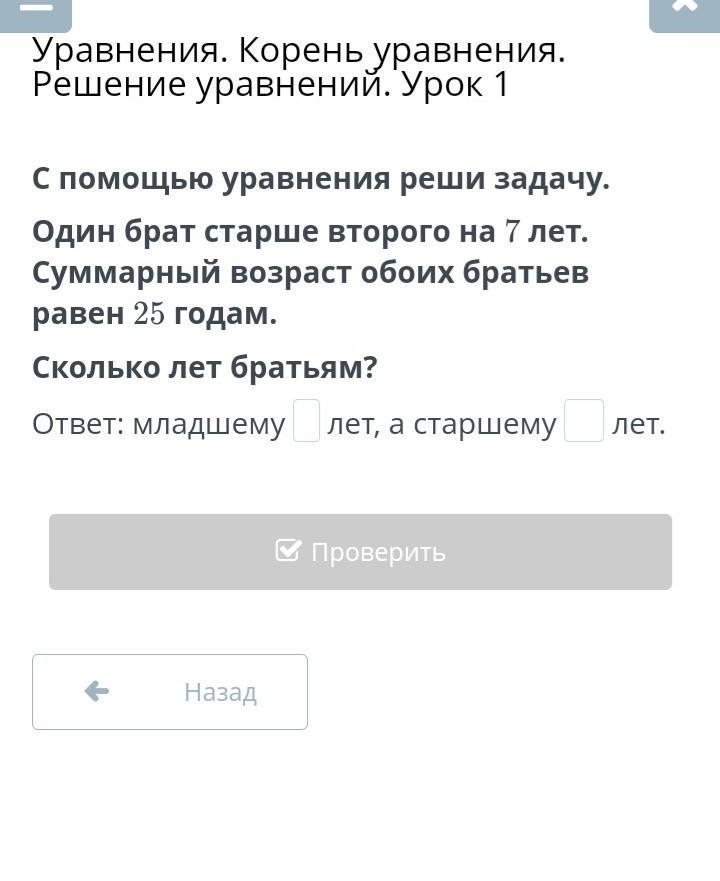Tap the menu button in the top-left corner
720x881 pixels.
pos(36,12)
